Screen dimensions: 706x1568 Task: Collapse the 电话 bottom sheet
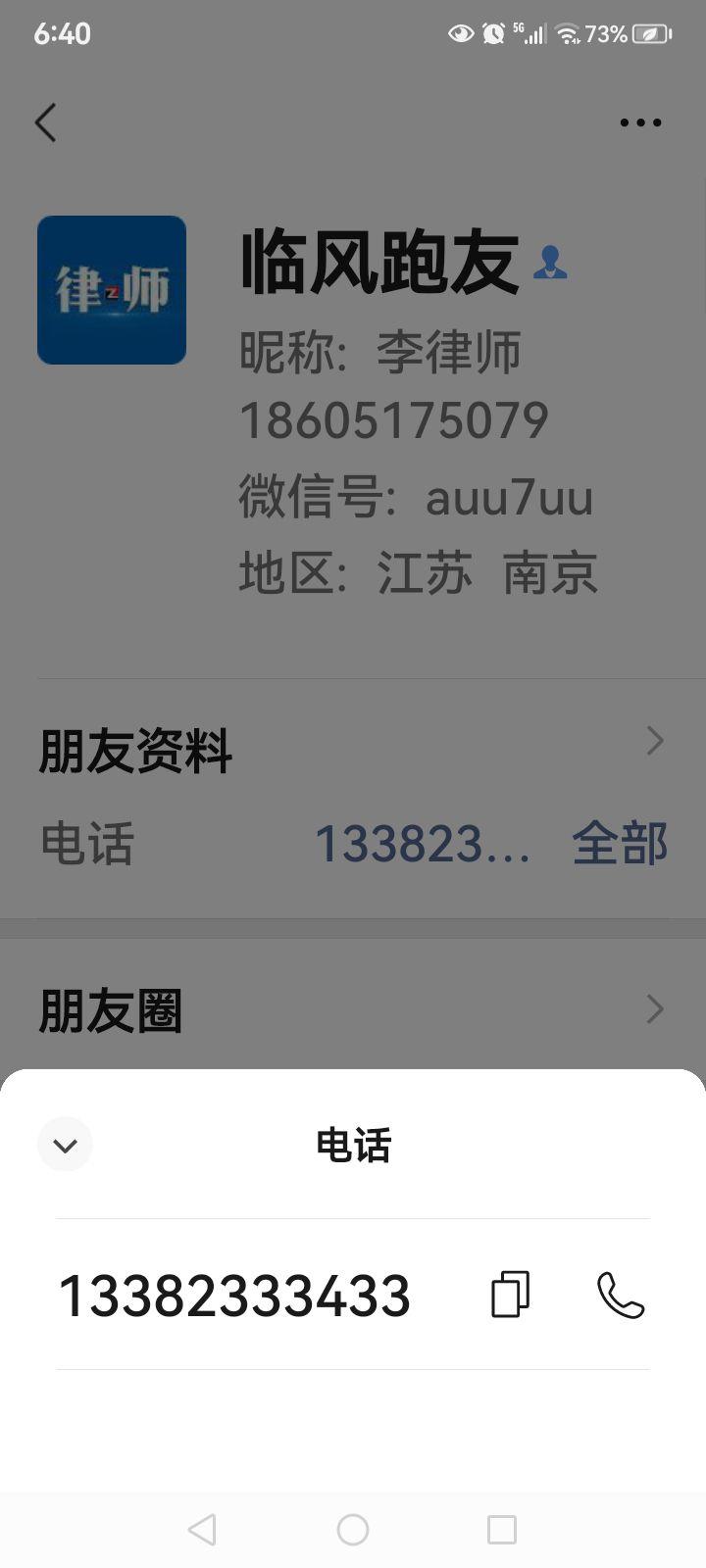coord(65,1144)
